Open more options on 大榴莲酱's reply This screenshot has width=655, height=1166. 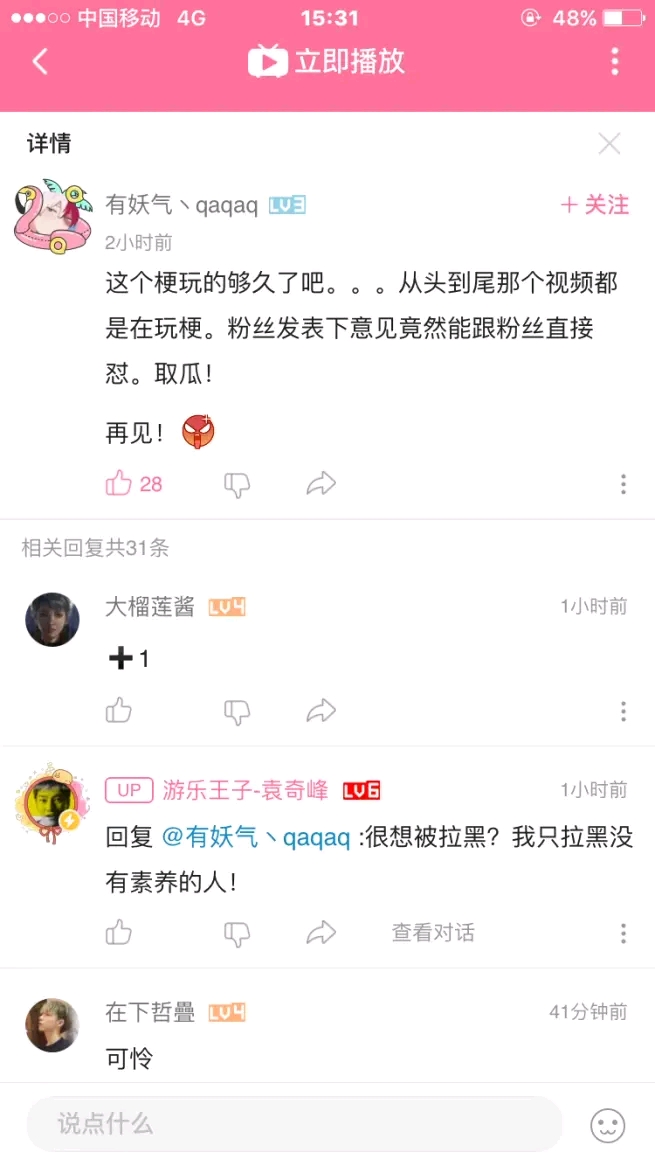click(x=623, y=711)
